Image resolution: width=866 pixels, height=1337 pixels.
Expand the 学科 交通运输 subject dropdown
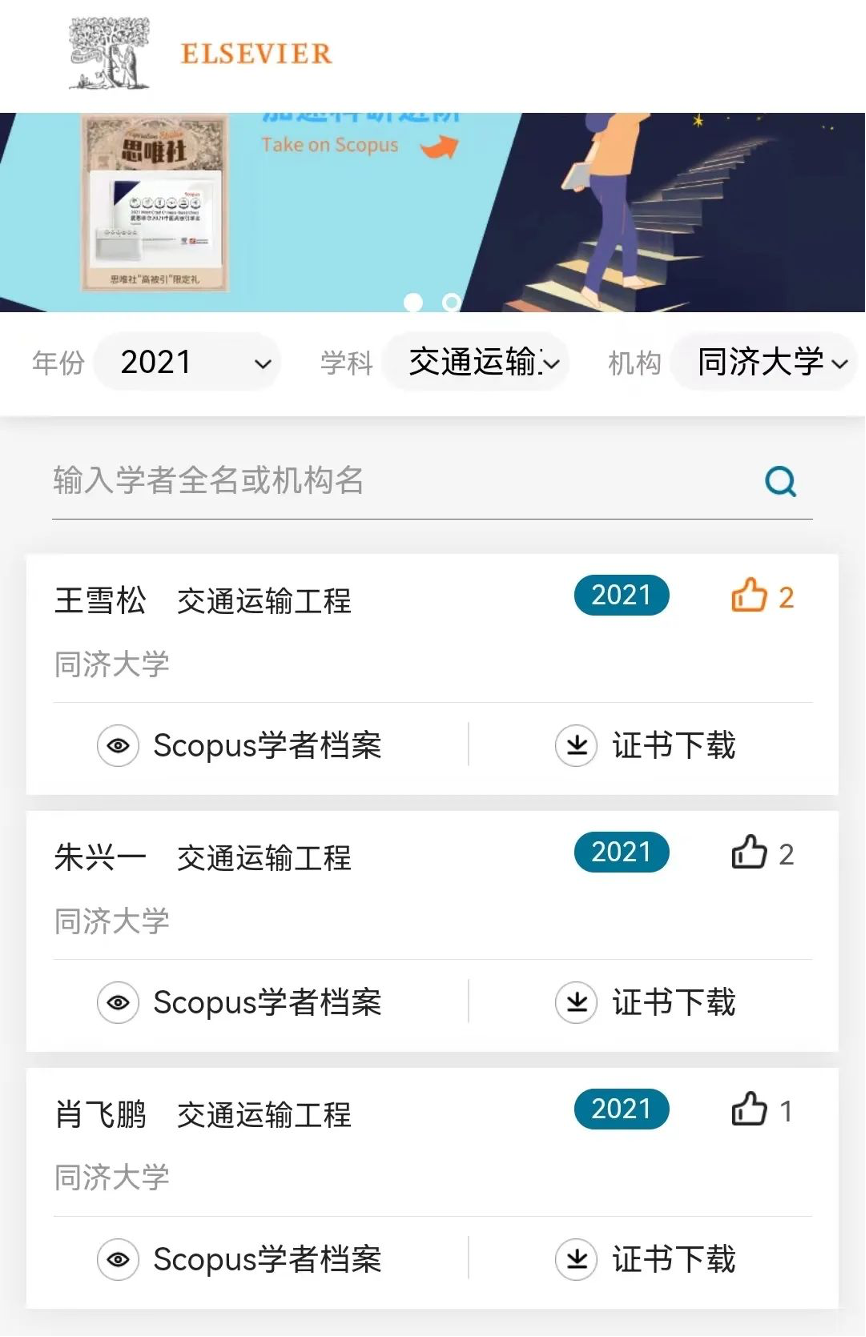pos(476,362)
